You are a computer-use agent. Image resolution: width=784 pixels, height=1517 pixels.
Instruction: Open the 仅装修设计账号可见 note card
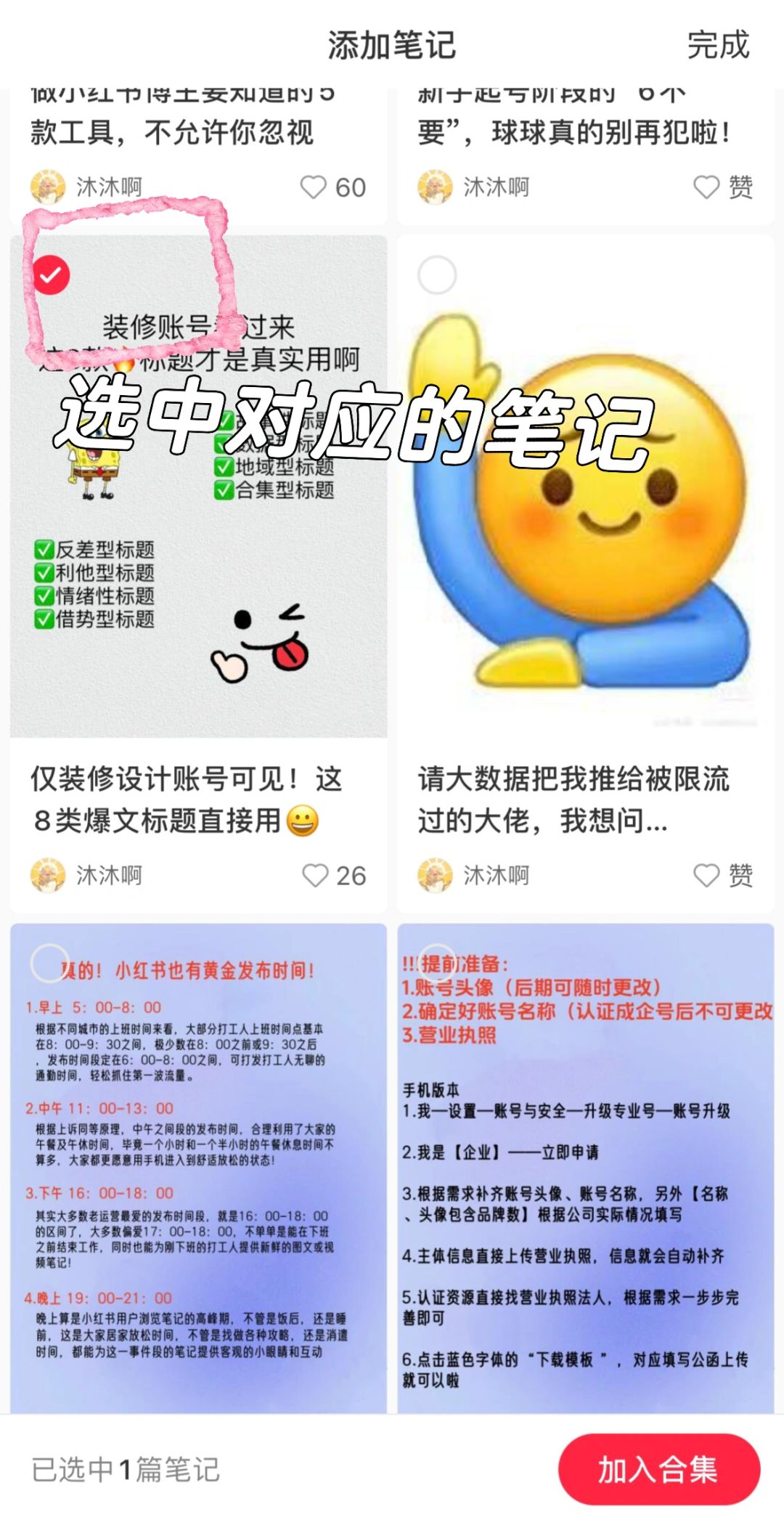186,799
